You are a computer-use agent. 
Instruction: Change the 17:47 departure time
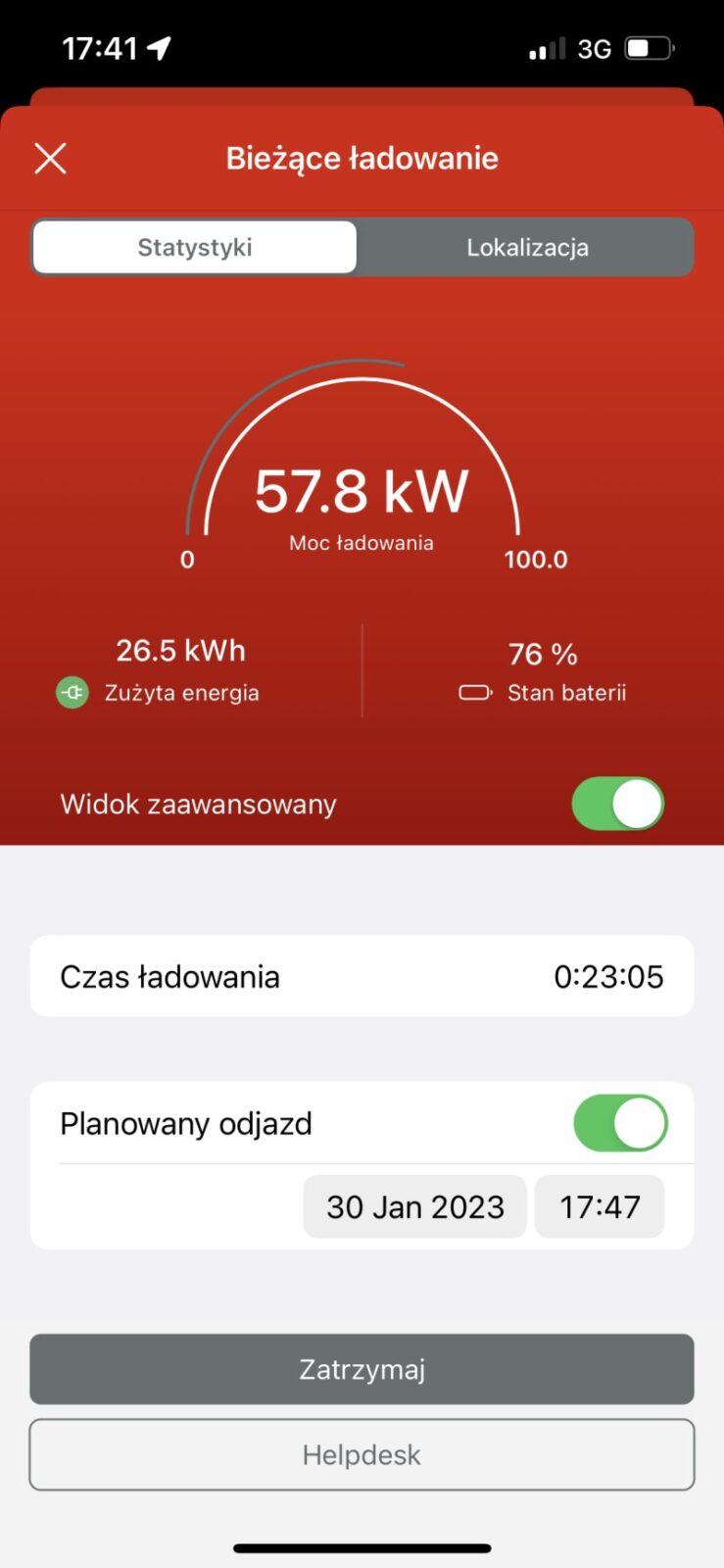point(600,1206)
